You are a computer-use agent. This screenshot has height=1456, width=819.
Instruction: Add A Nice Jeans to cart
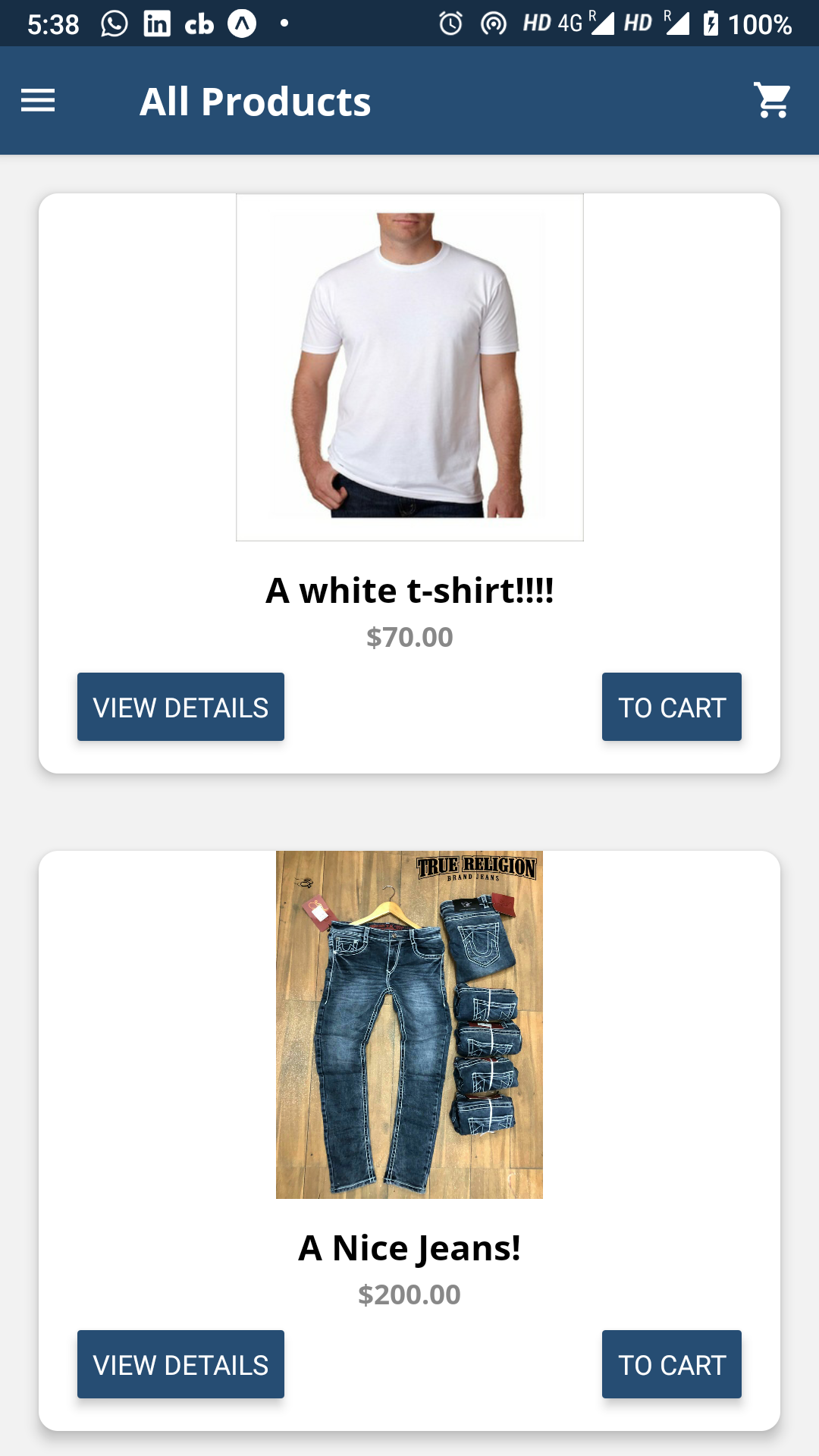click(672, 1364)
